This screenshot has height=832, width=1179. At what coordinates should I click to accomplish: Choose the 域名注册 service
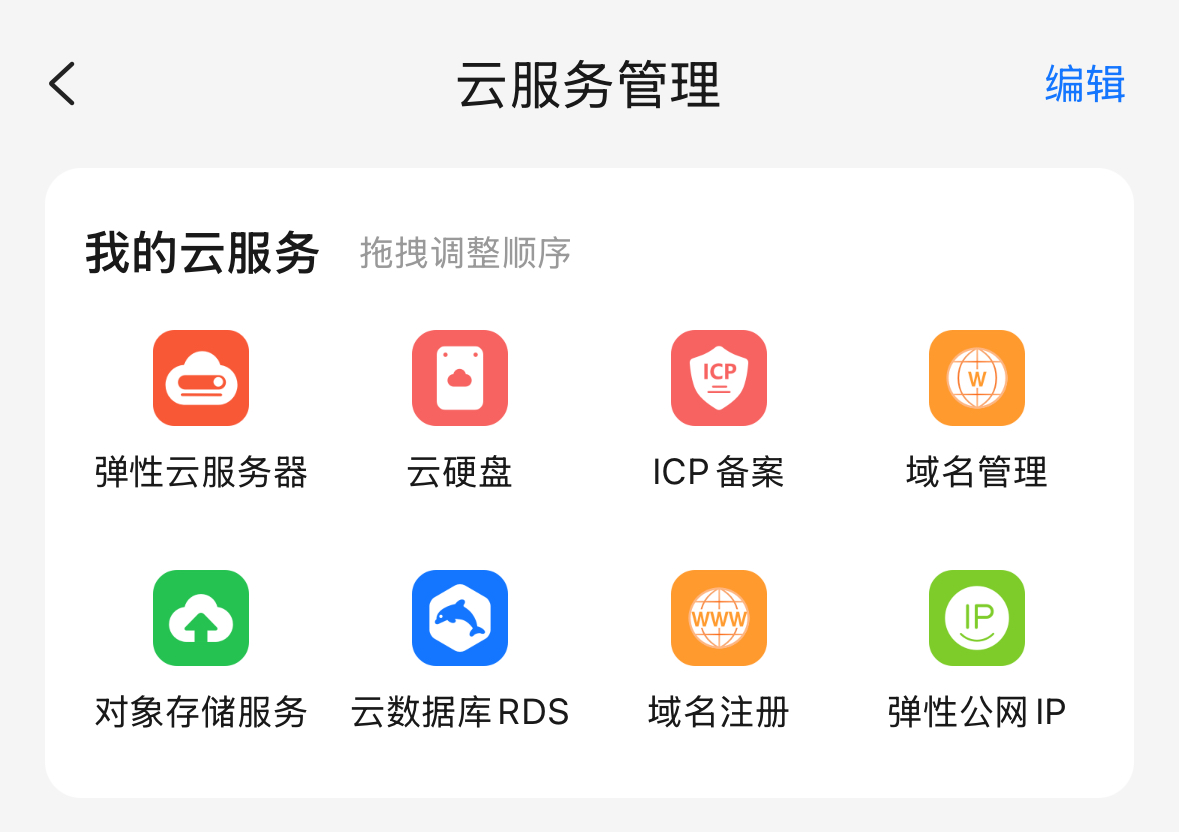[718, 618]
